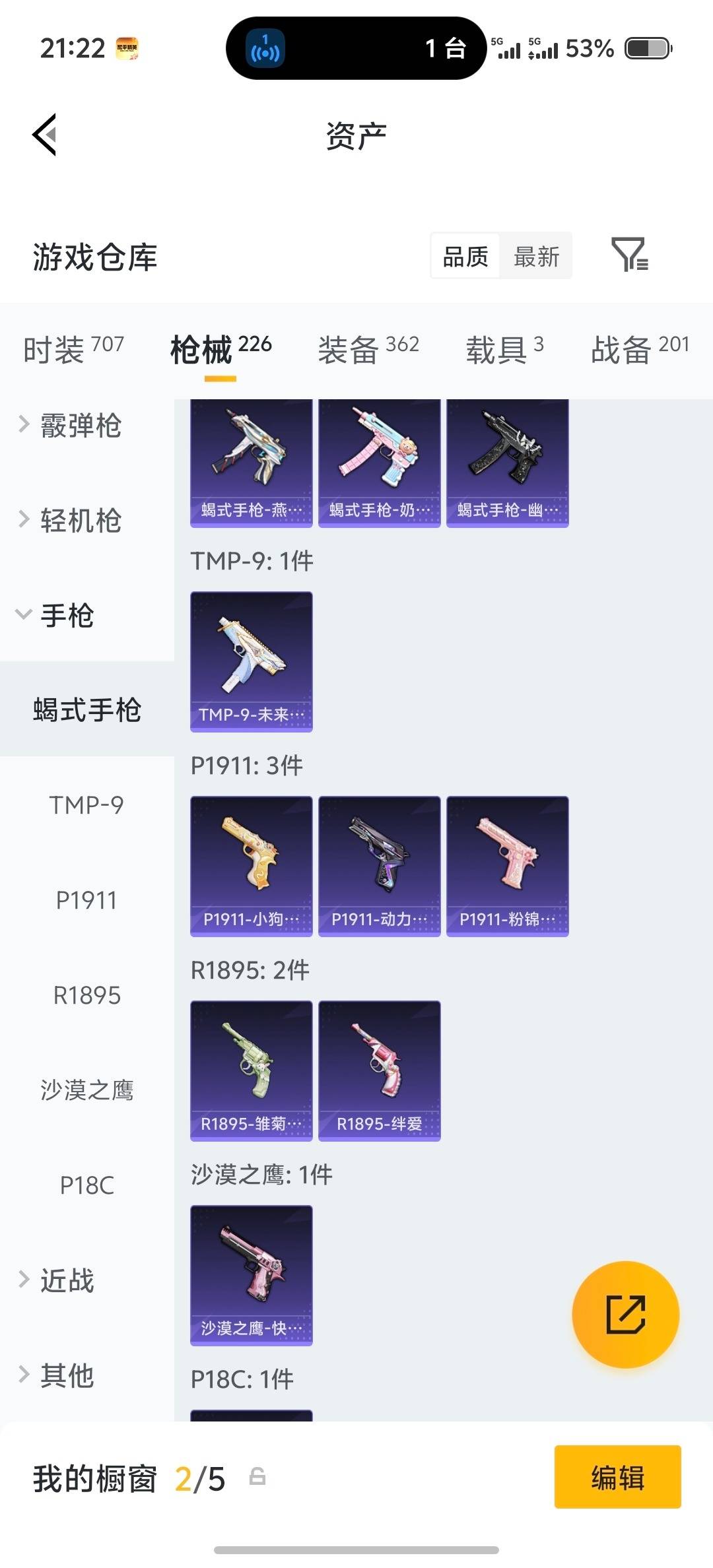The image size is (713, 1568).
Task: Switch sorting to 品质
Action: (464, 256)
